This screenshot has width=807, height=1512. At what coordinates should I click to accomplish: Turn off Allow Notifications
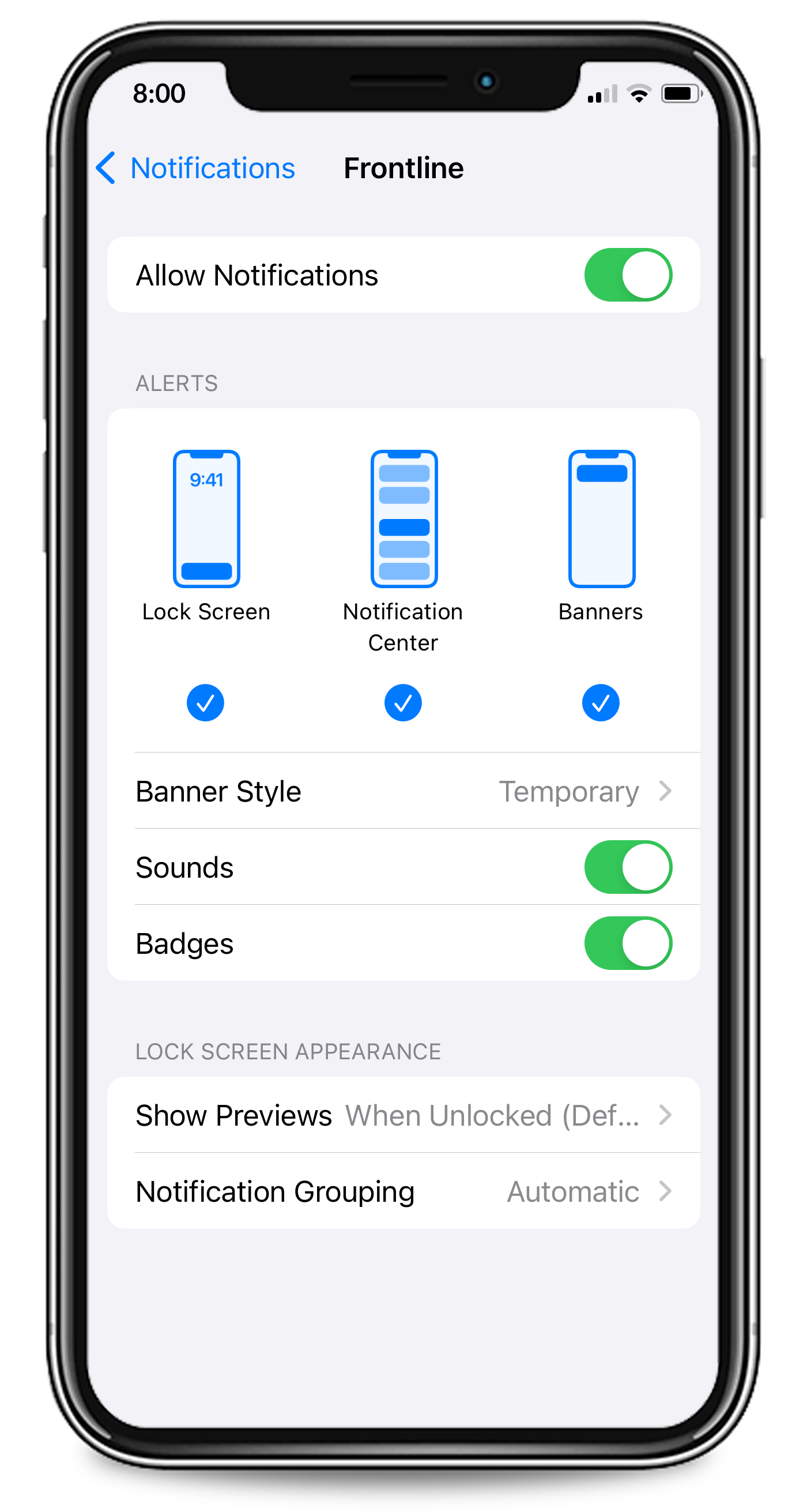[627, 274]
